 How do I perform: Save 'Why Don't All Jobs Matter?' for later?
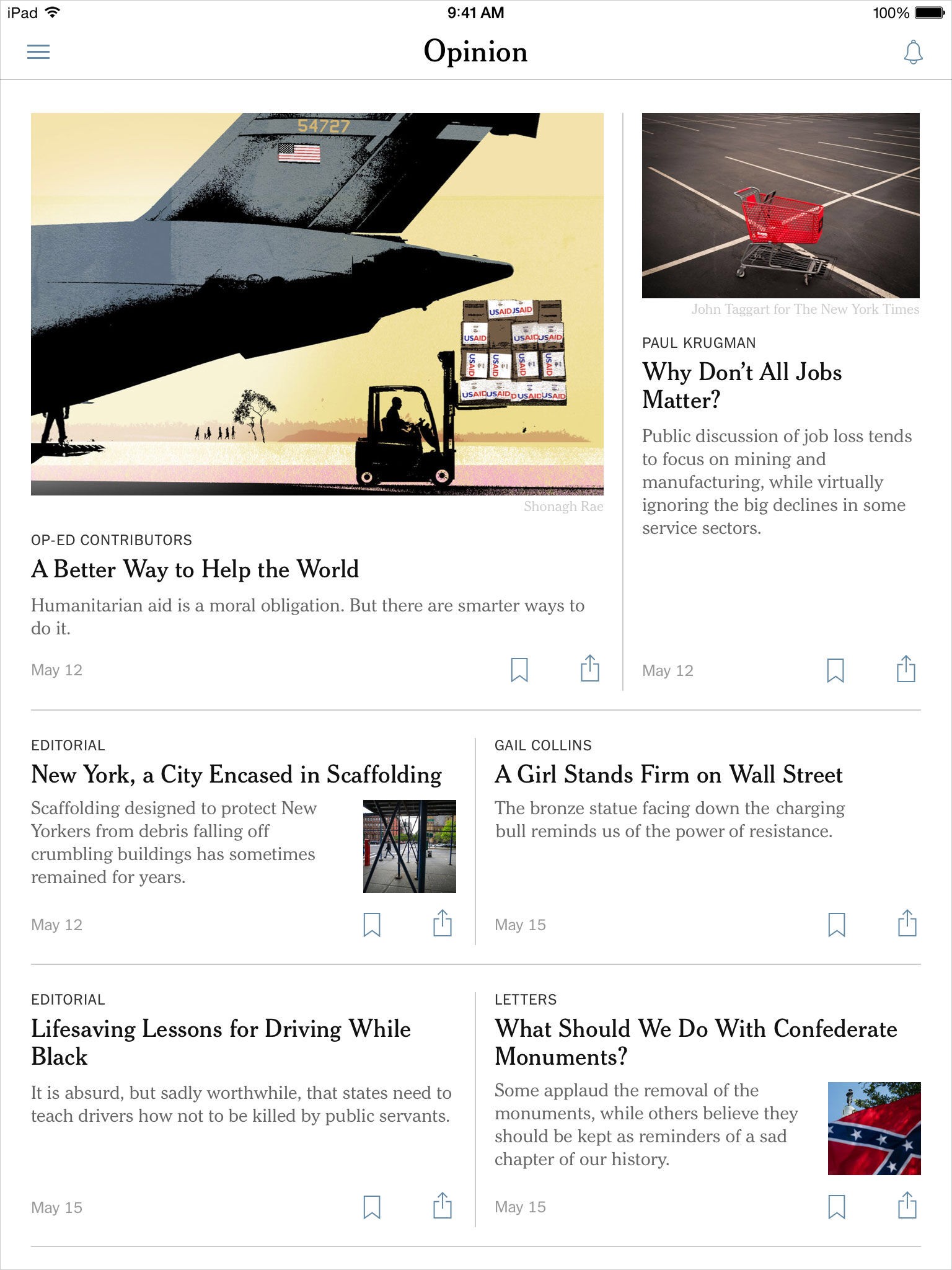(x=835, y=670)
